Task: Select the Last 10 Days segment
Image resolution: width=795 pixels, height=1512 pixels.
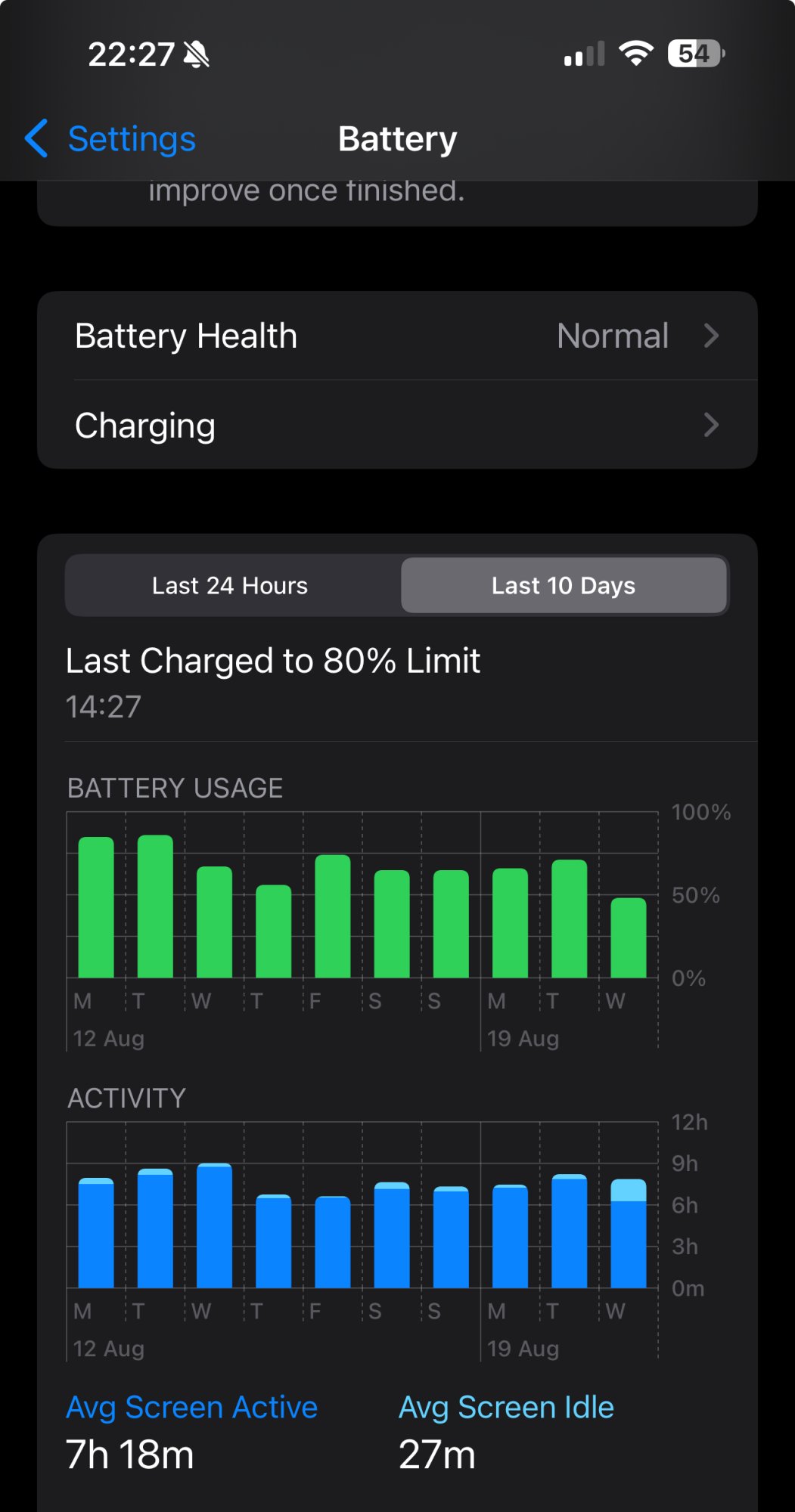Action: click(x=564, y=585)
